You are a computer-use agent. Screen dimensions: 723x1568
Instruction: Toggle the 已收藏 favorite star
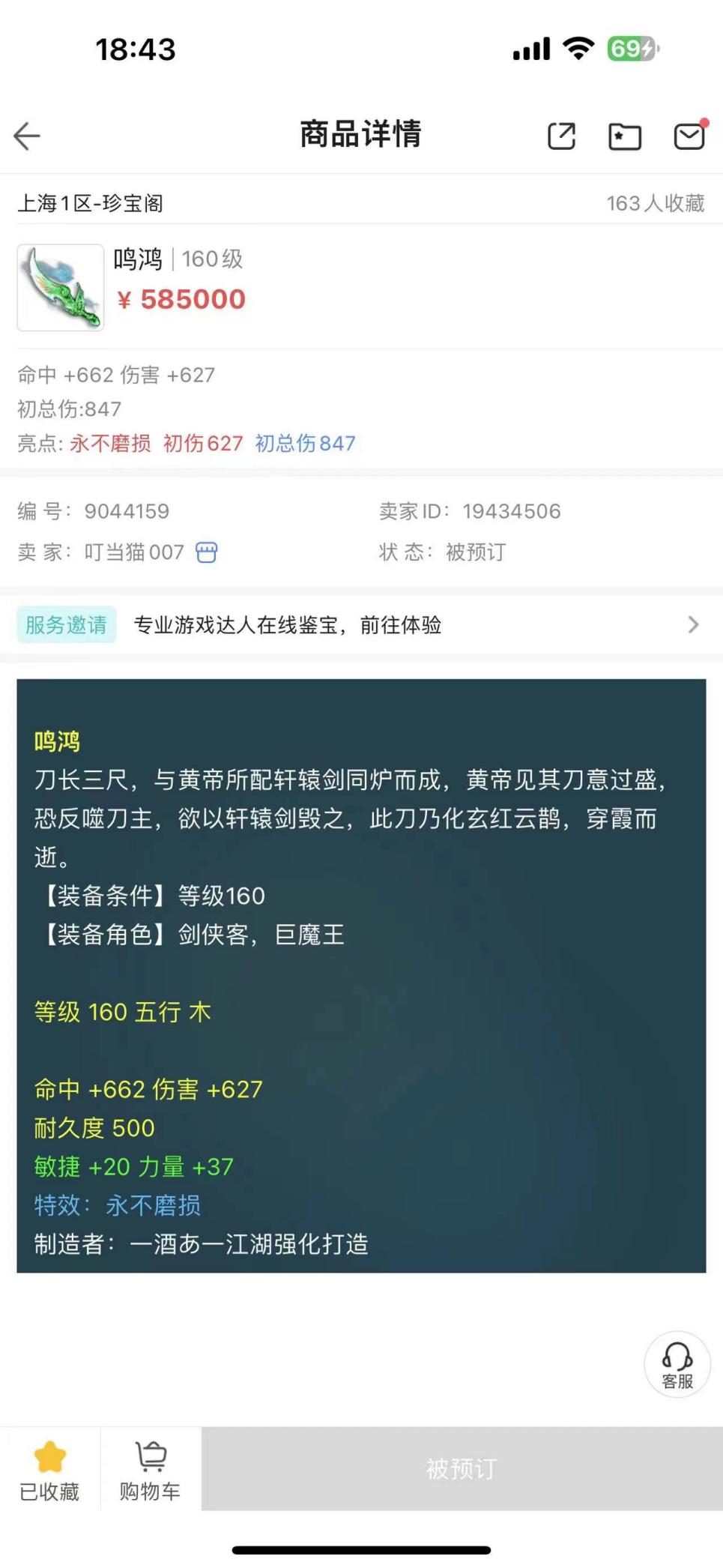[x=50, y=1471]
